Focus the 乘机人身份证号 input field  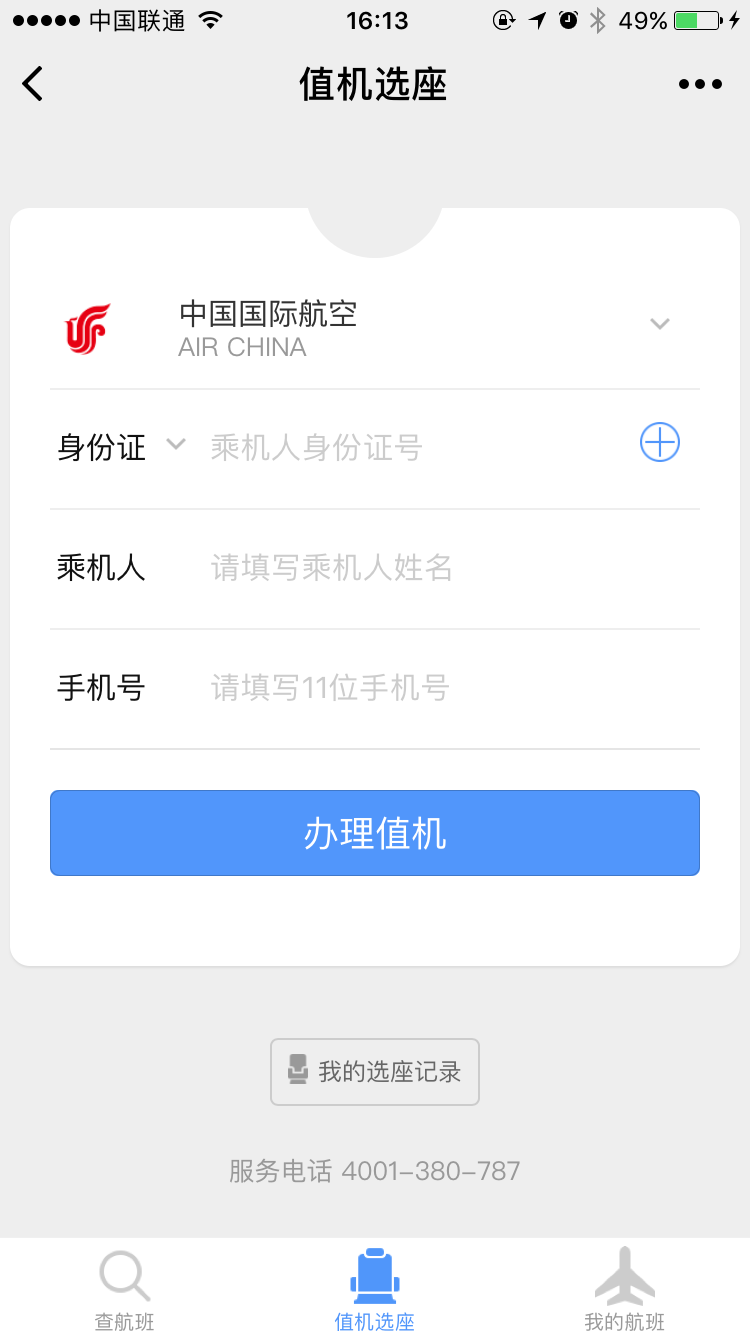click(x=410, y=448)
